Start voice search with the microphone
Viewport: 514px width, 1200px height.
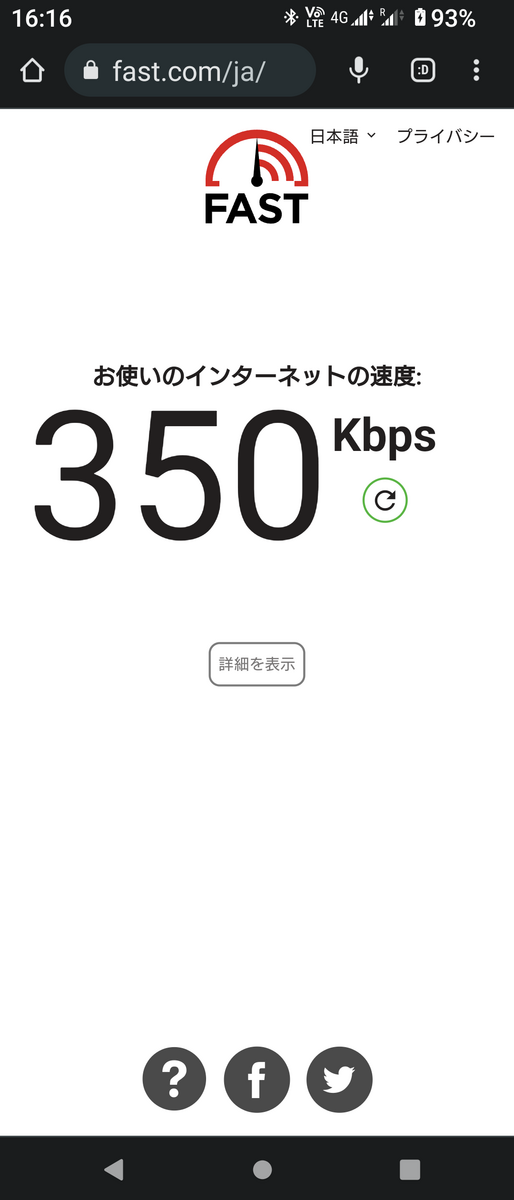[359, 70]
